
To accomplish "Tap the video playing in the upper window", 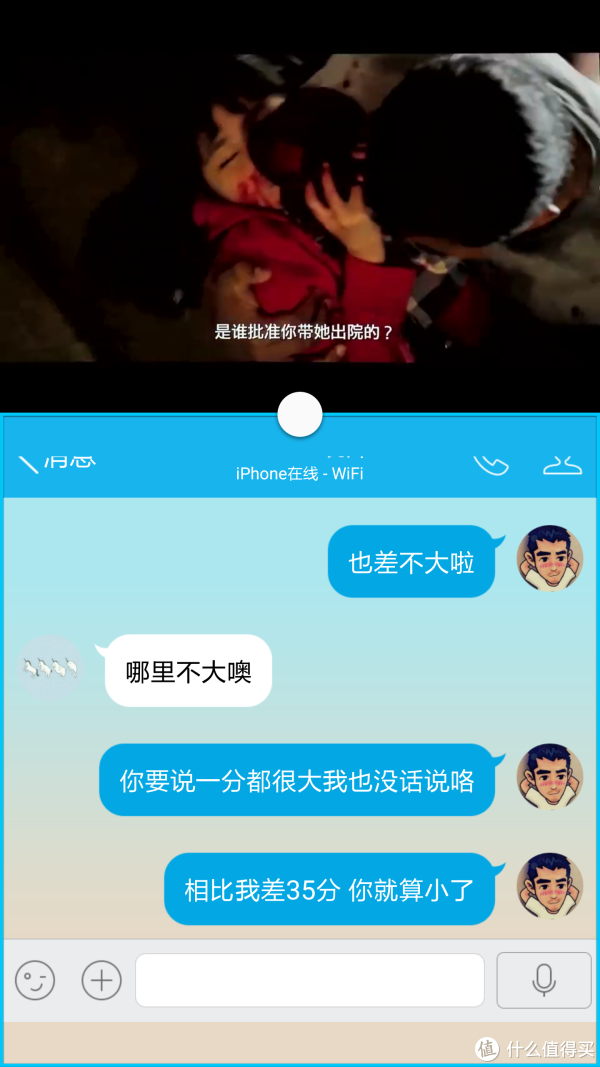I will (299, 207).
